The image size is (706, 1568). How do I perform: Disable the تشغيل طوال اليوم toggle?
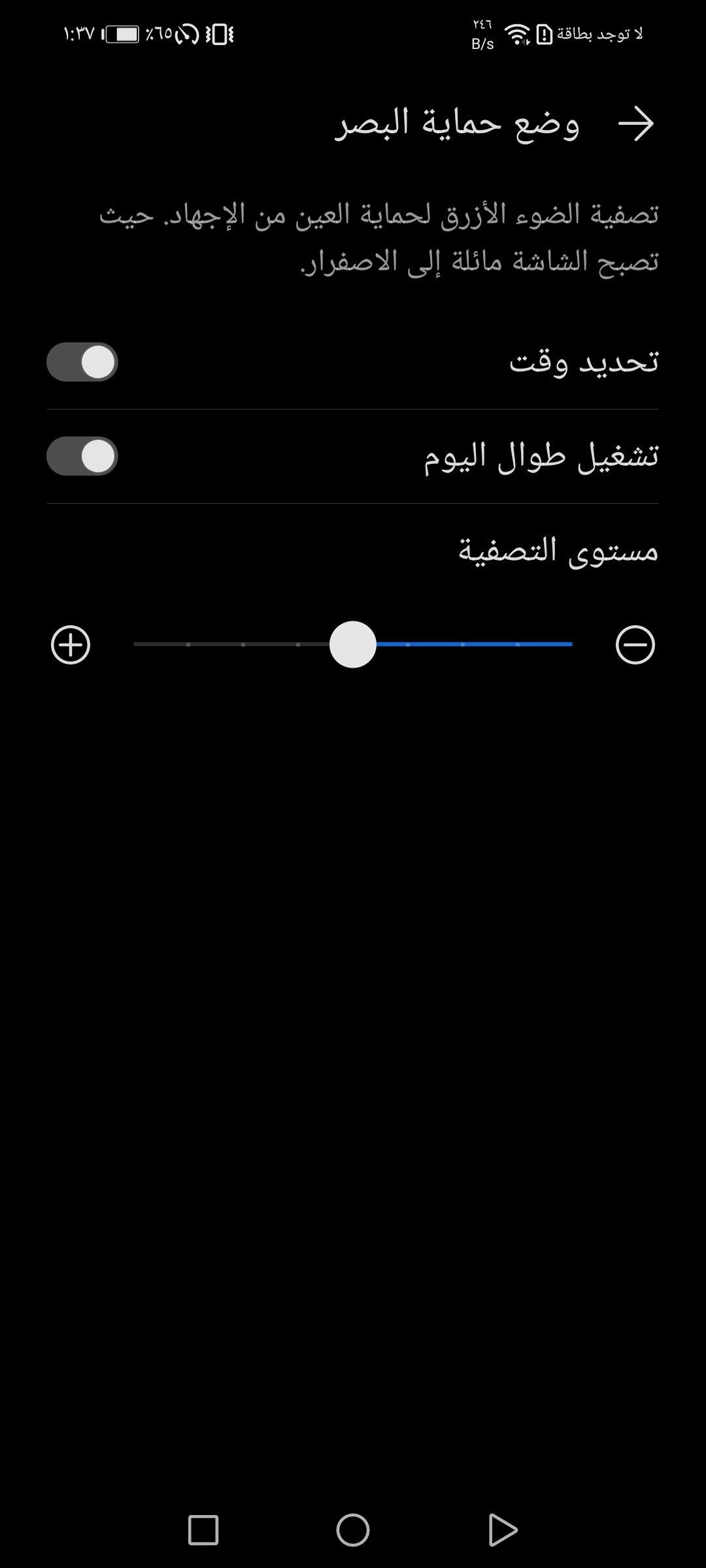82,457
